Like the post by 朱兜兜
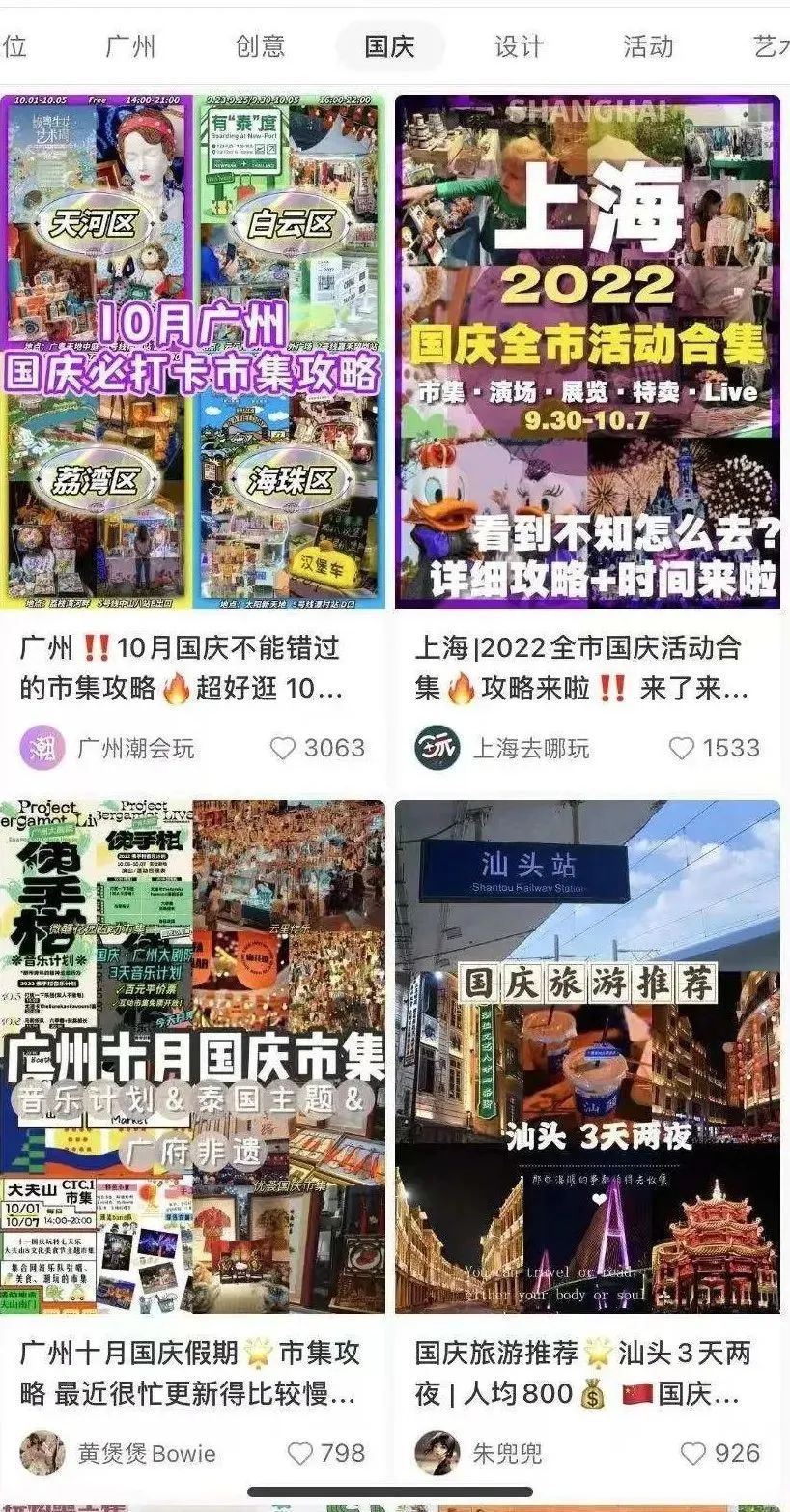The width and height of the screenshot is (790, 1512). tap(693, 1453)
